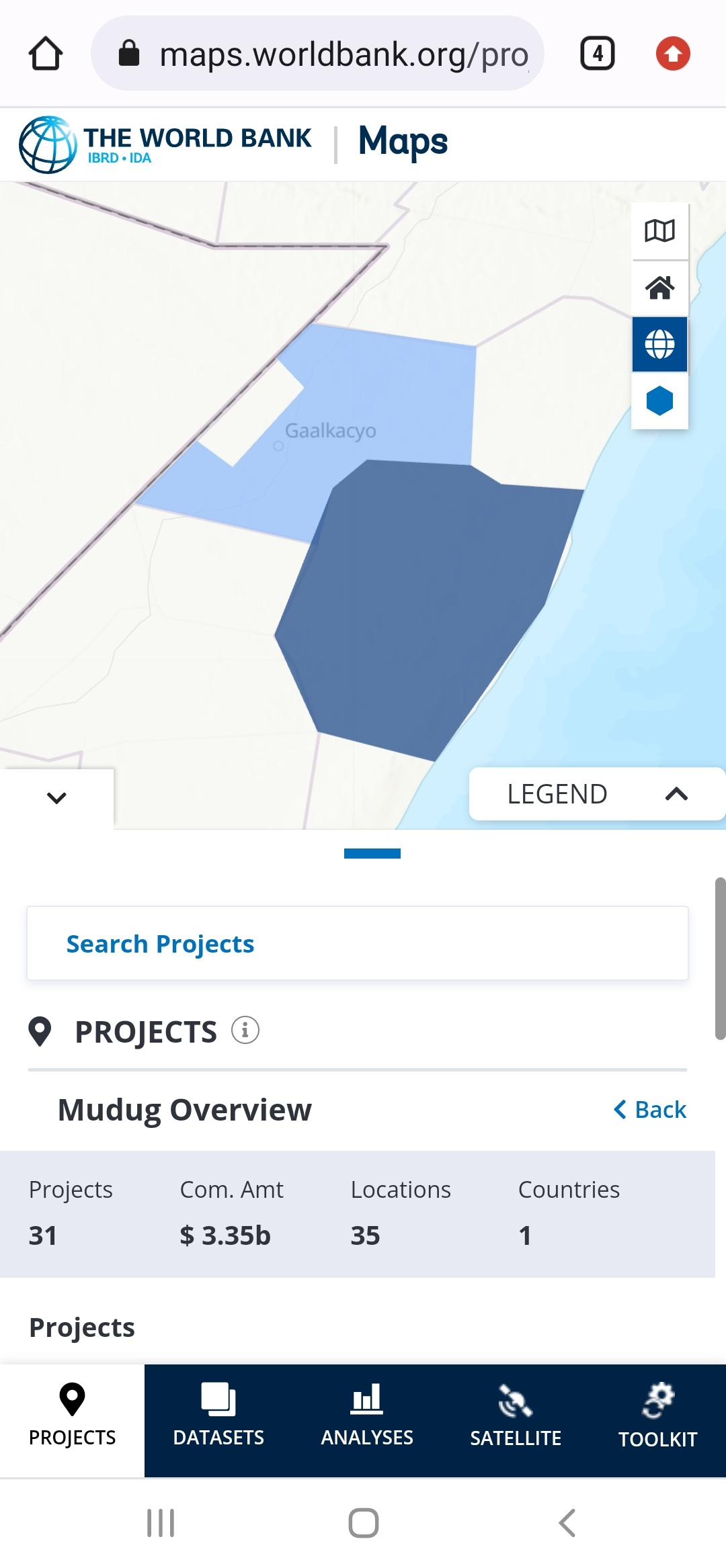726x1568 pixels.
Task: Expand the LEGEND panel
Action: pyautogui.click(x=597, y=794)
